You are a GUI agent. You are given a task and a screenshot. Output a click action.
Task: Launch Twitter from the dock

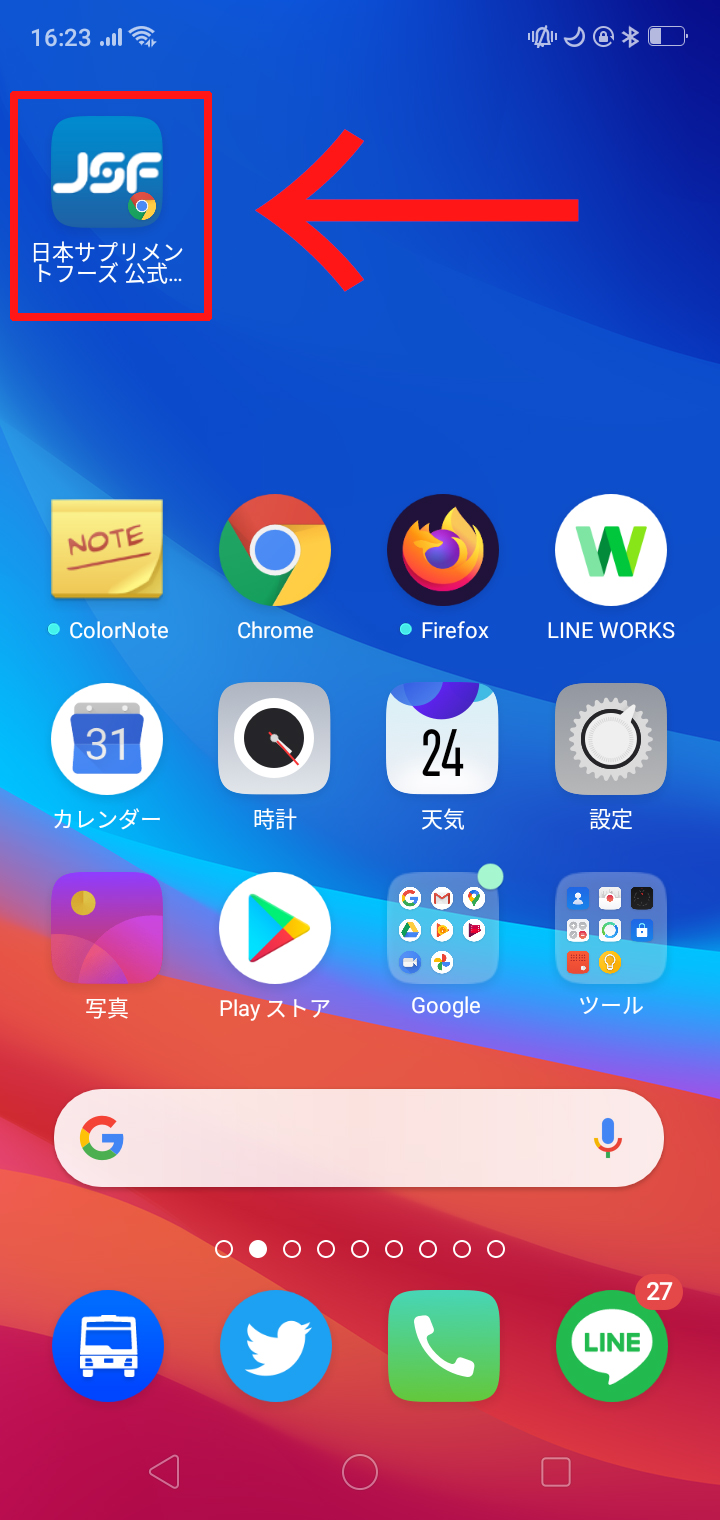pyautogui.click(x=275, y=1346)
